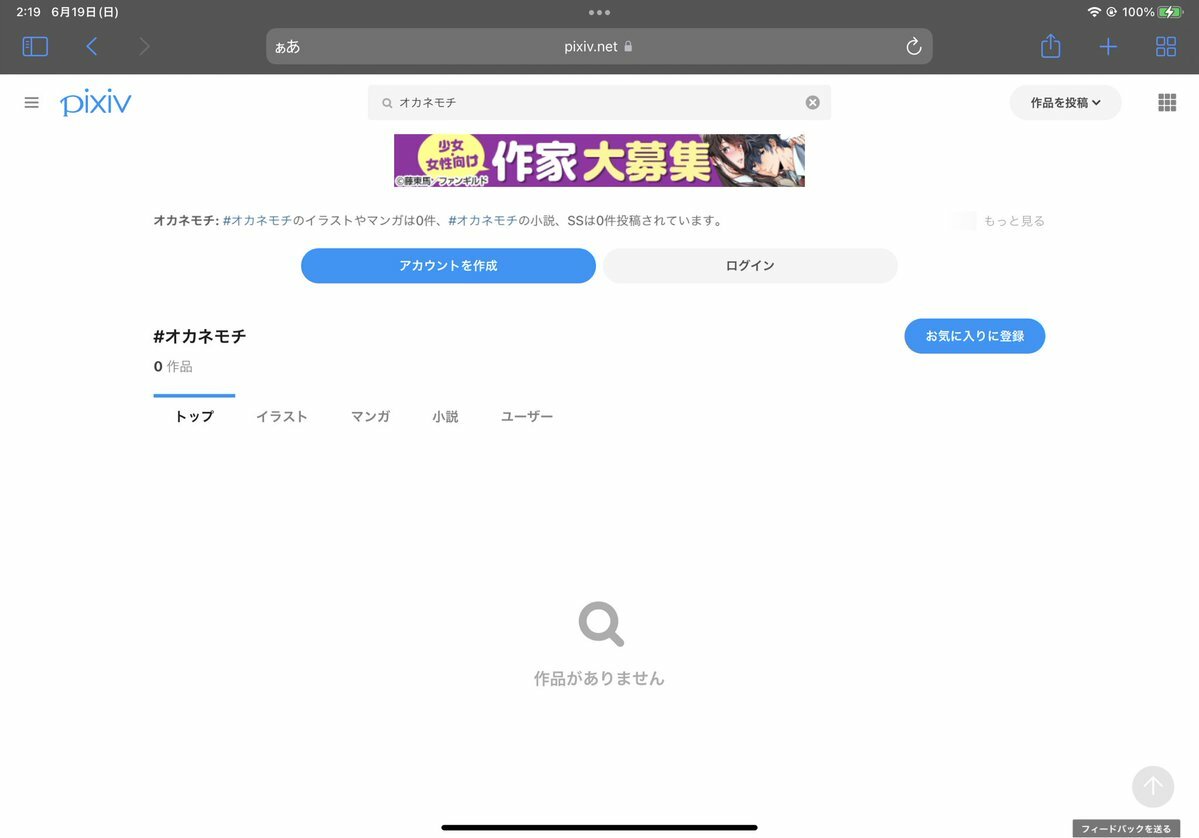
Task: Tap フィードバックを送る button
Action: 1125,829
